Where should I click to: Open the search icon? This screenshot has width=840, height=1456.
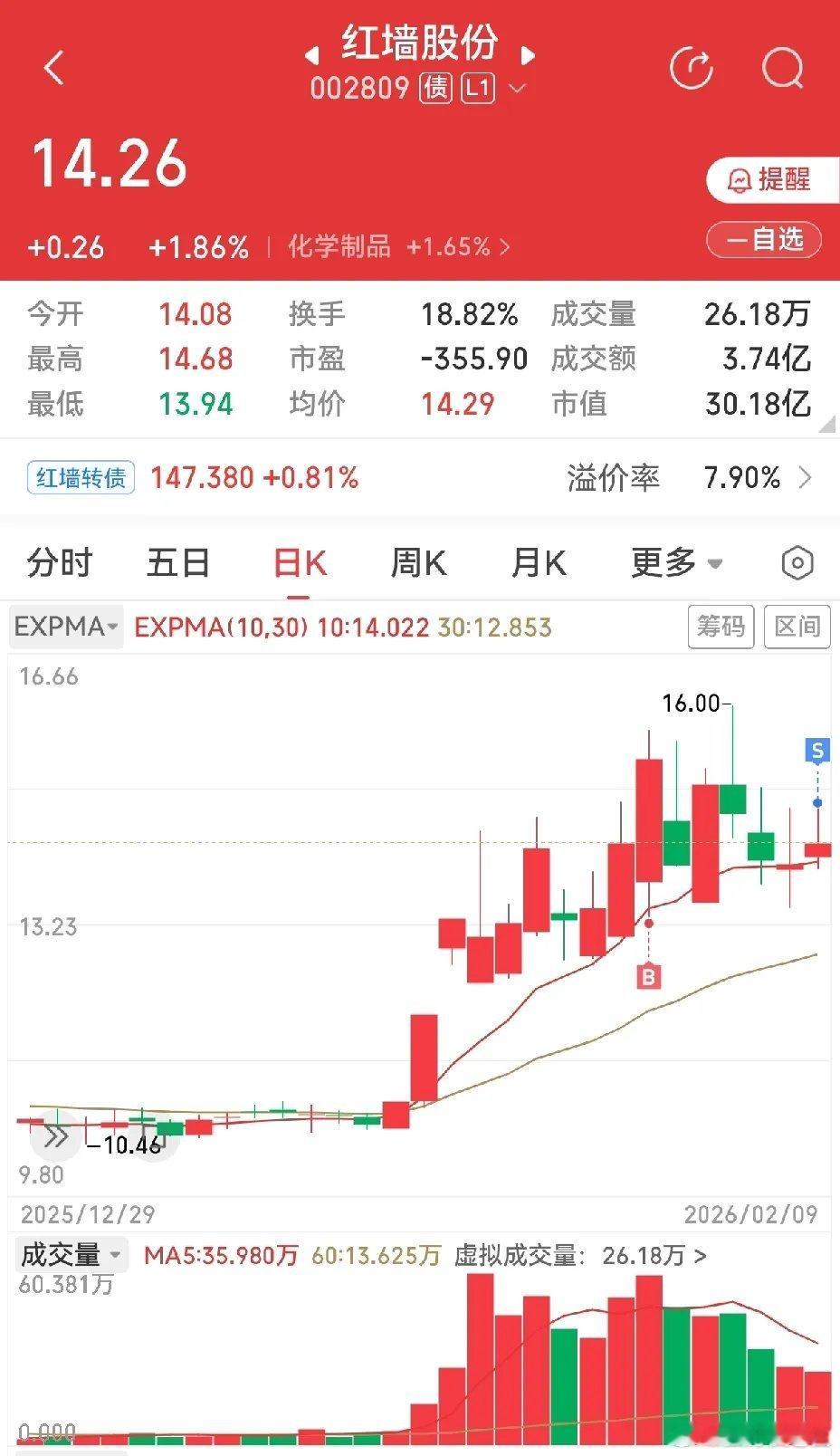click(783, 68)
